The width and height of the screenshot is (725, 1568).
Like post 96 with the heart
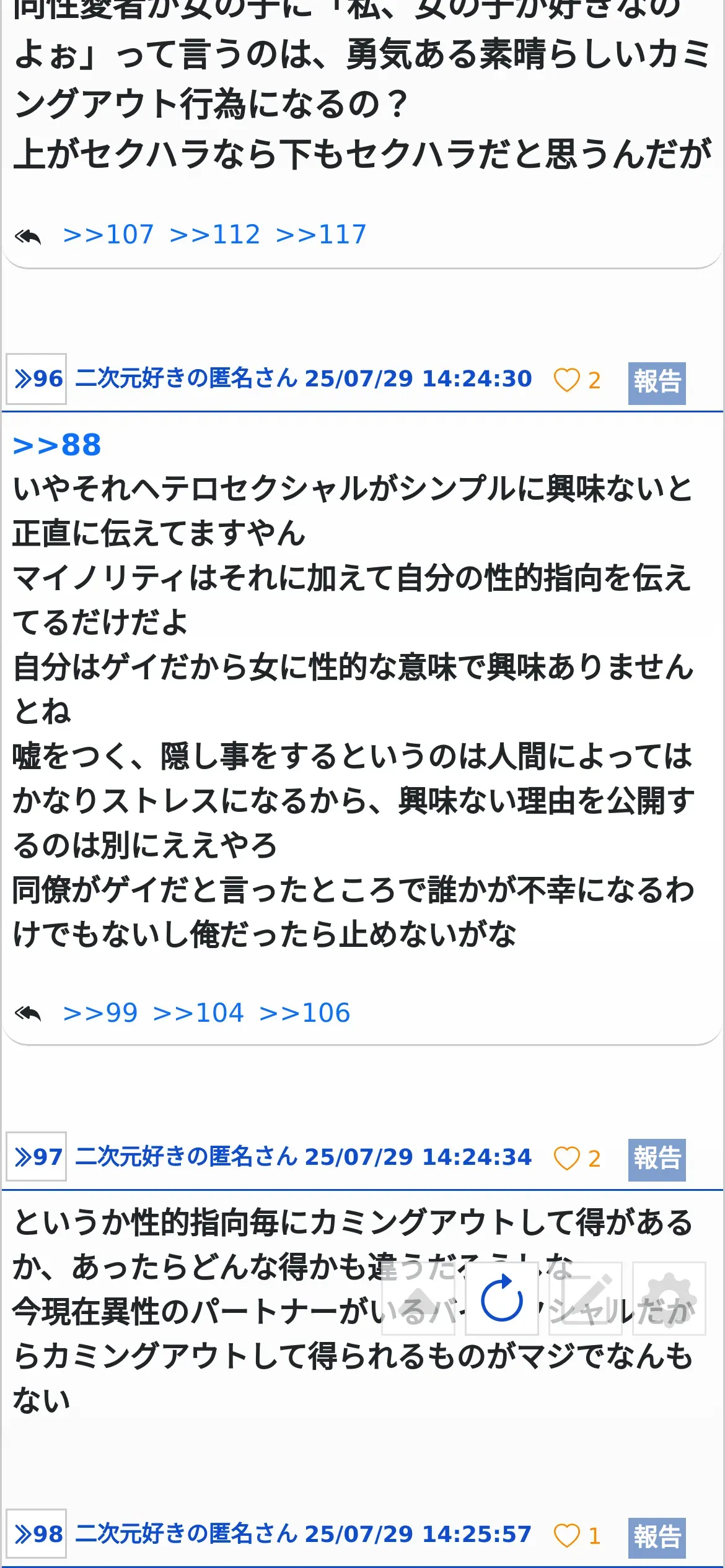pos(566,380)
